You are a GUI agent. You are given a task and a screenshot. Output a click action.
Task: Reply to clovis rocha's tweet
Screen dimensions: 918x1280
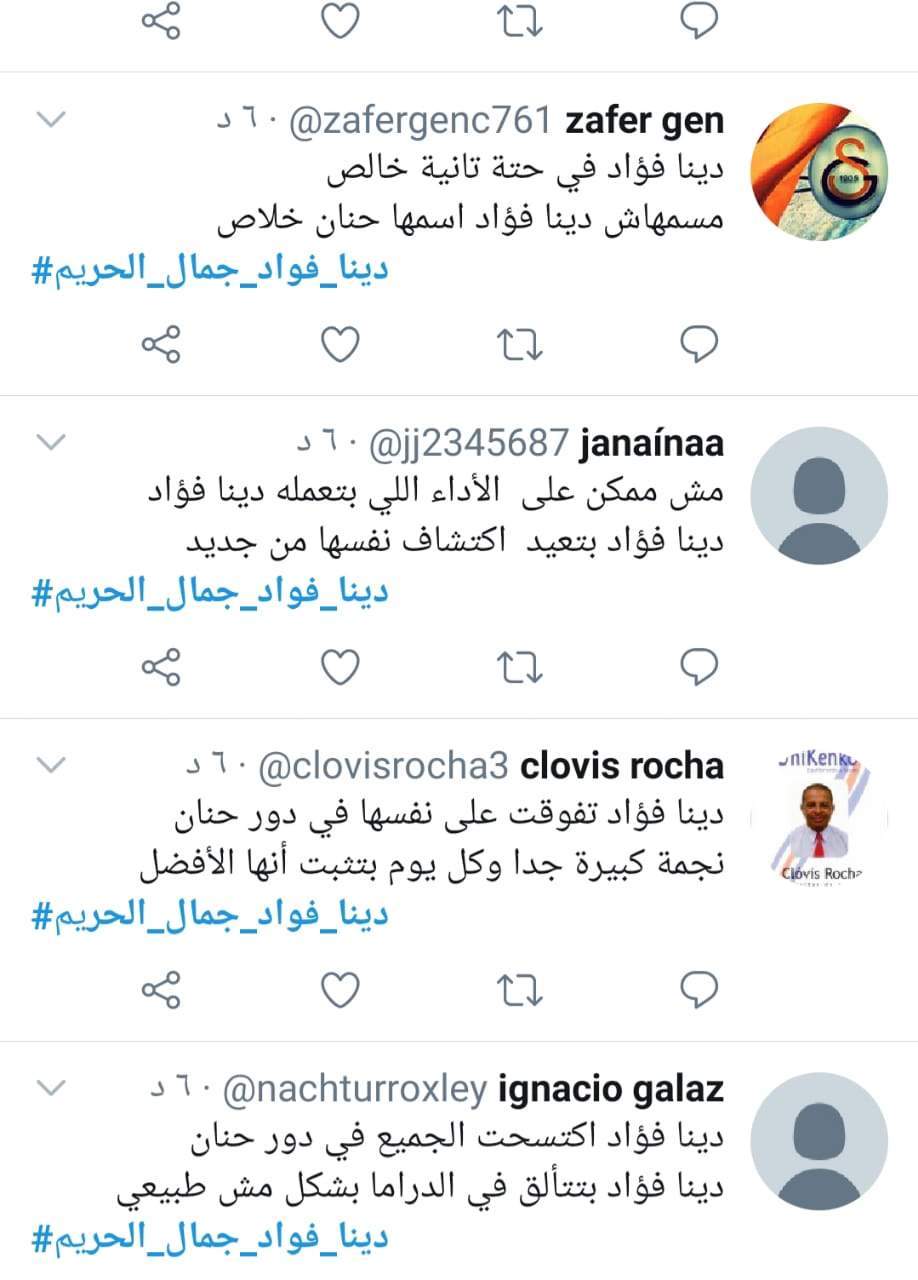tap(700, 990)
